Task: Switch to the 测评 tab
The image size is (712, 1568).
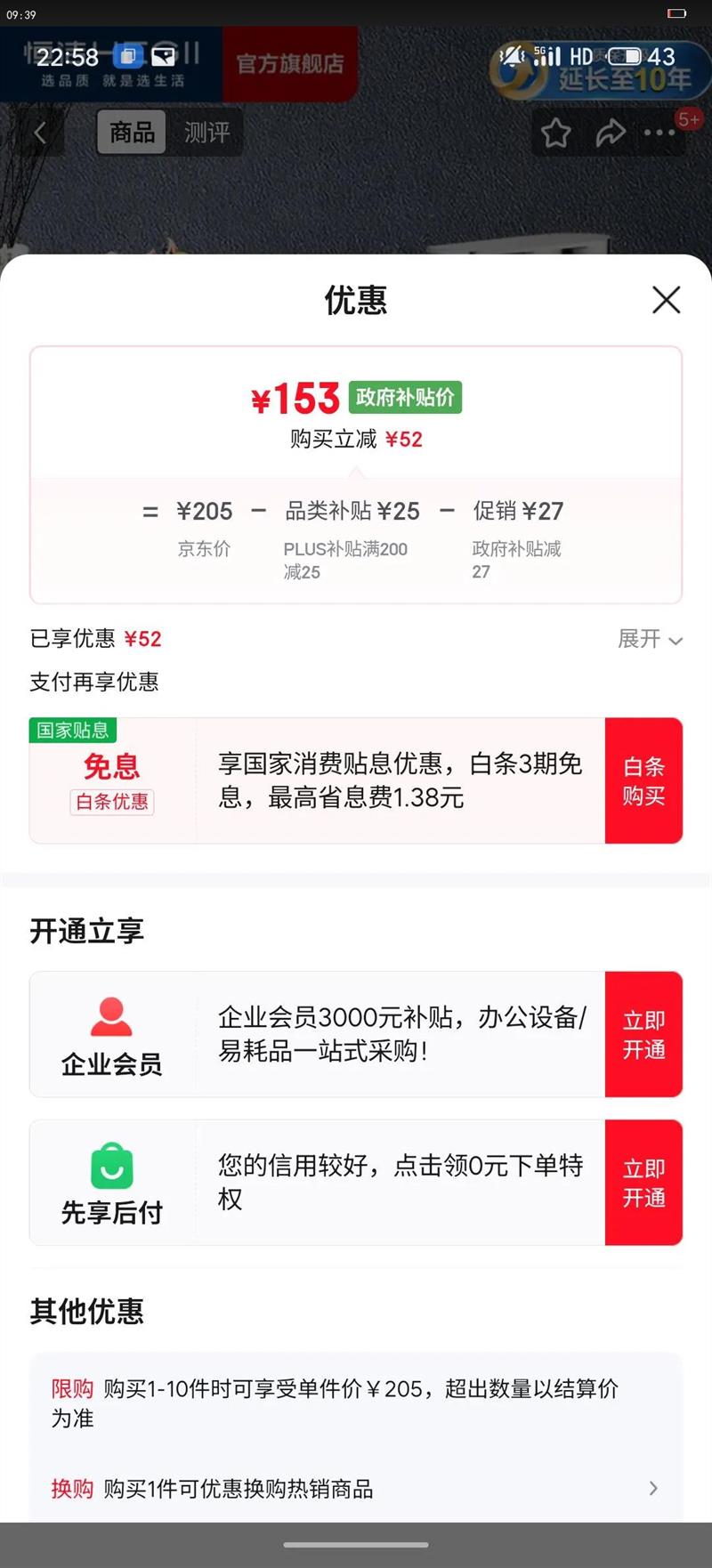Action: click(x=206, y=133)
